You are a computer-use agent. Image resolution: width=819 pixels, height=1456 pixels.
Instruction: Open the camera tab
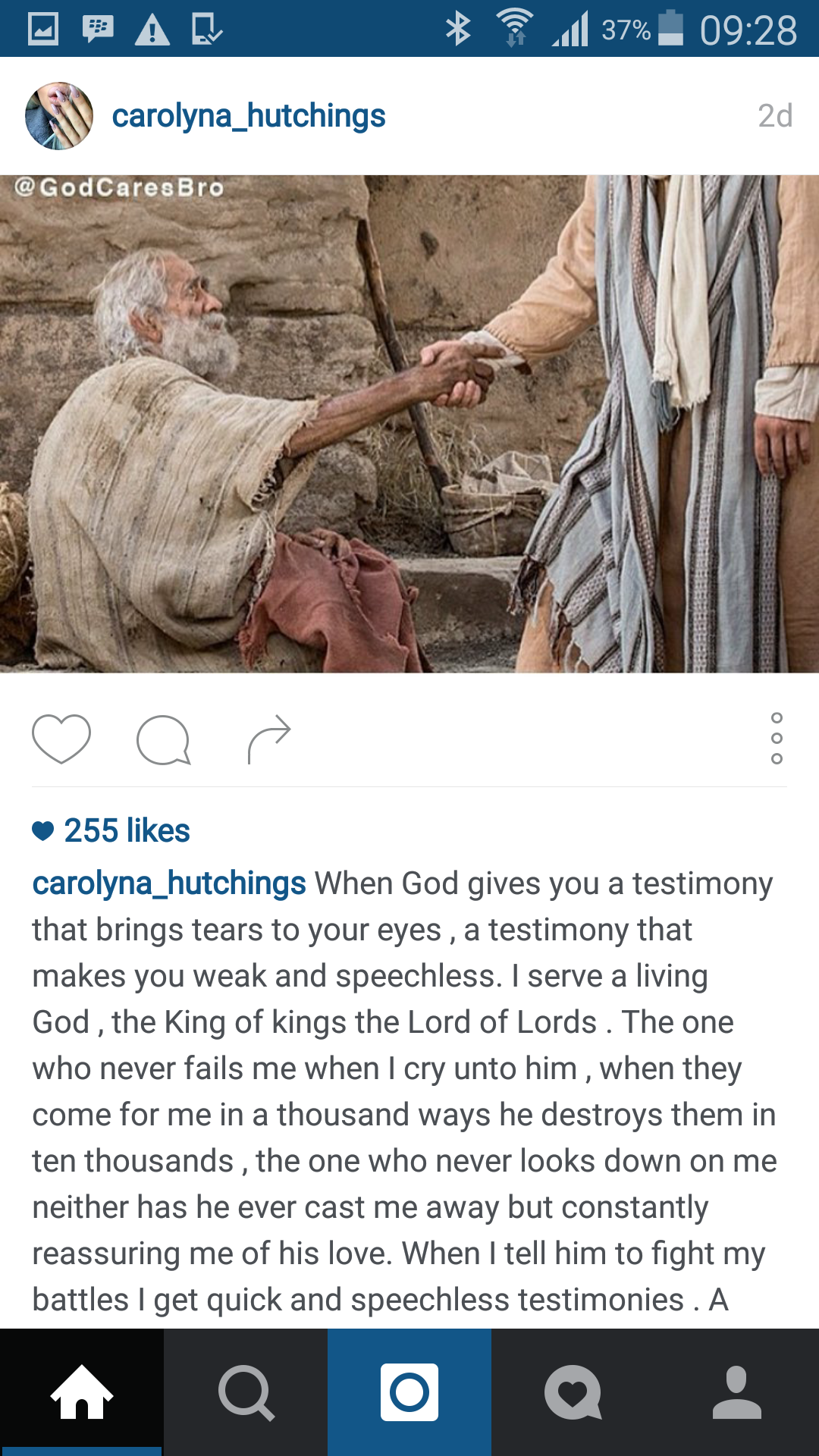point(409,1392)
